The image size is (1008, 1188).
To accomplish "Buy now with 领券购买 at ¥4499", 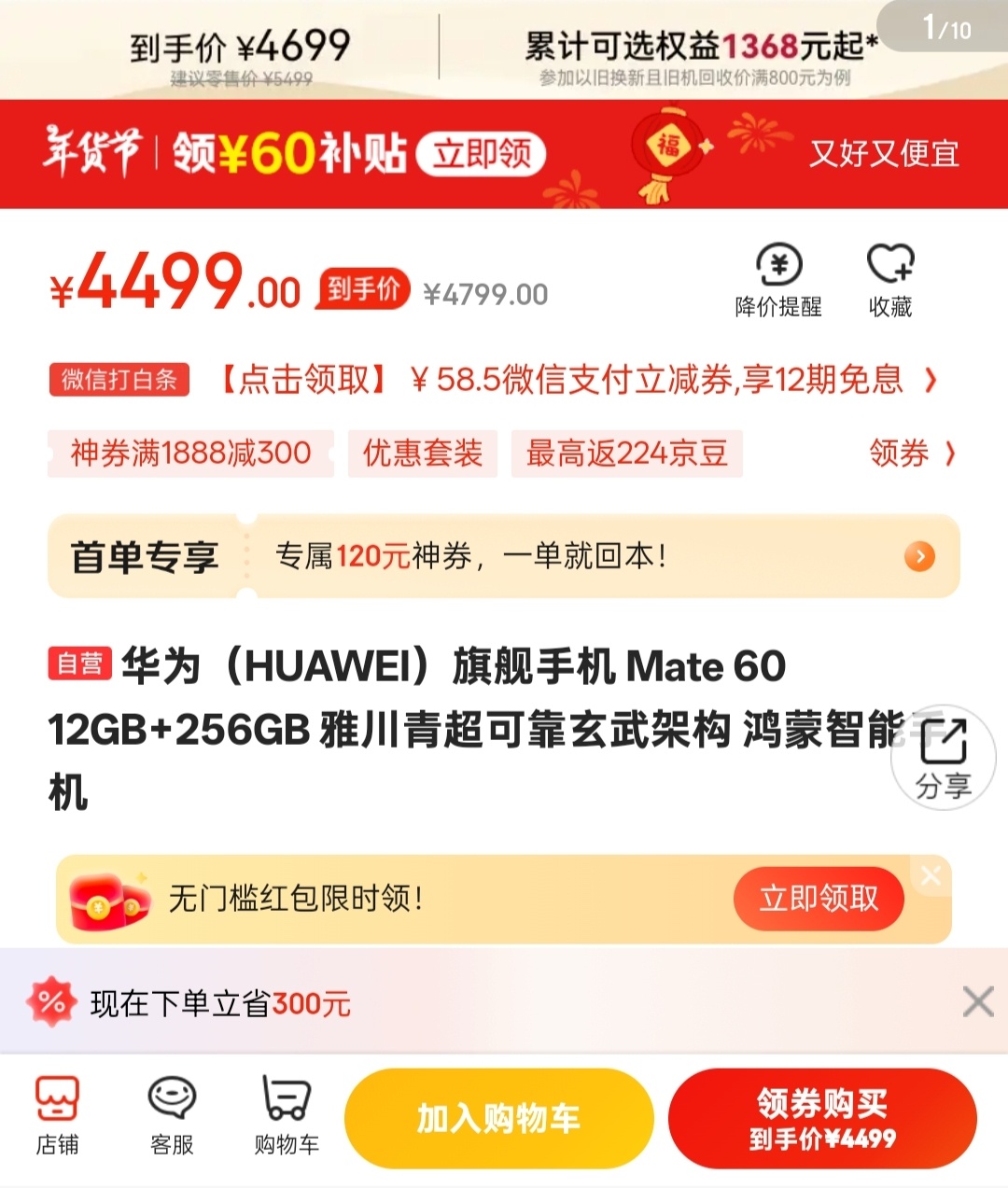I will tap(822, 1118).
